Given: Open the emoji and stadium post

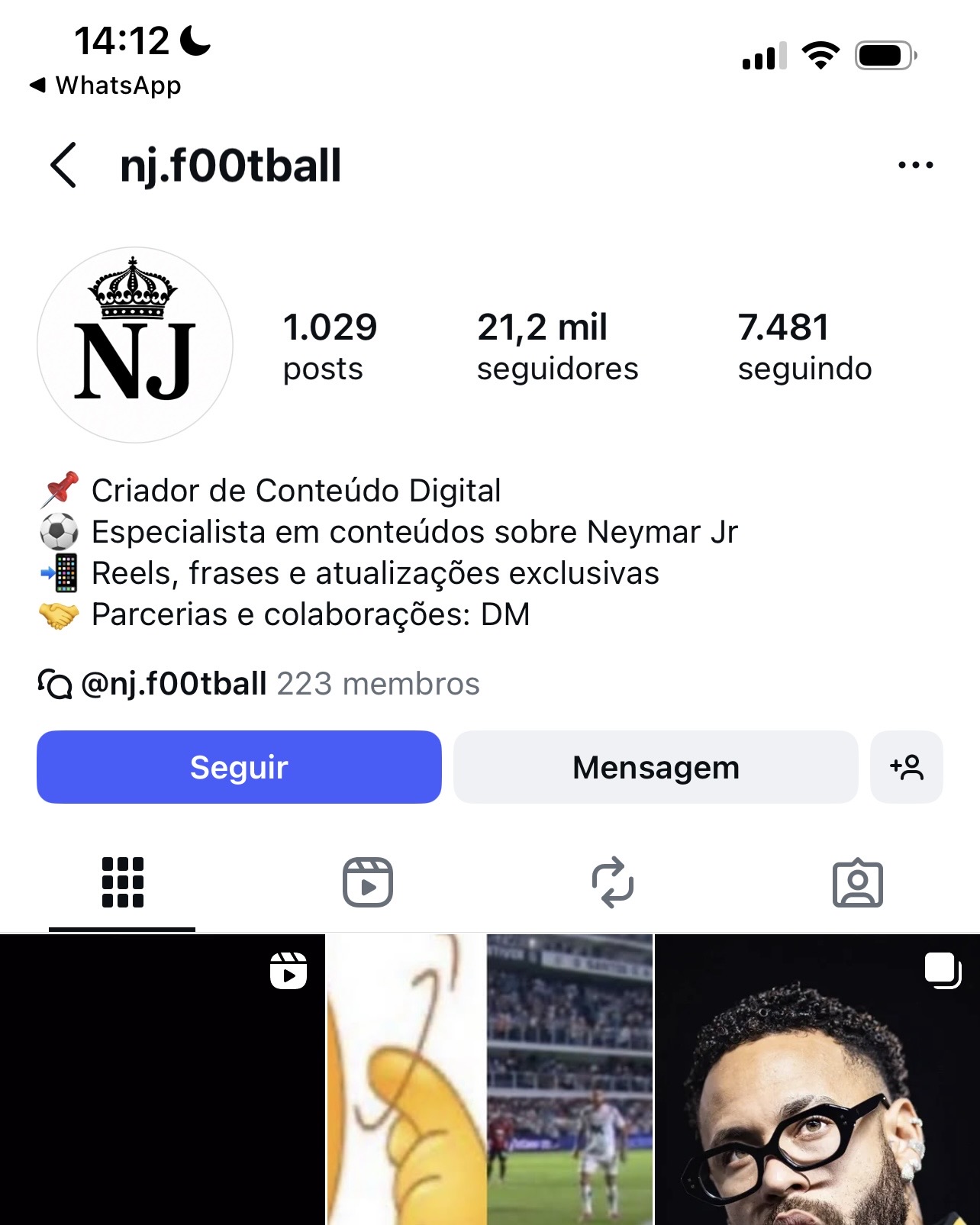Looking at the screenshot, I should pyautogui.click(x=490, y=1080).
